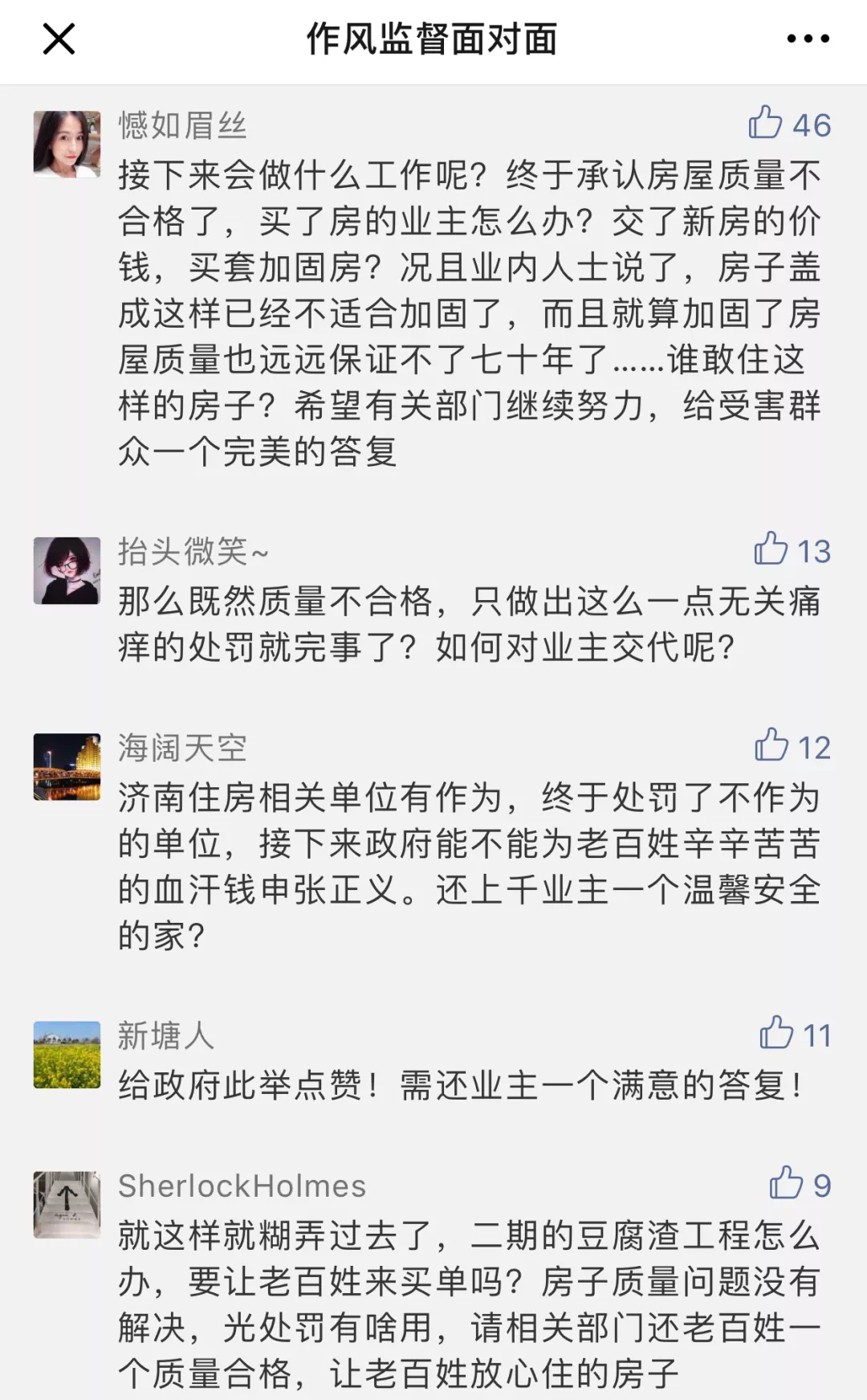Viewport: 867px width, 1400px height.
Task: Like 抬头微笑~'s comment
Action: tap(771, 549)
